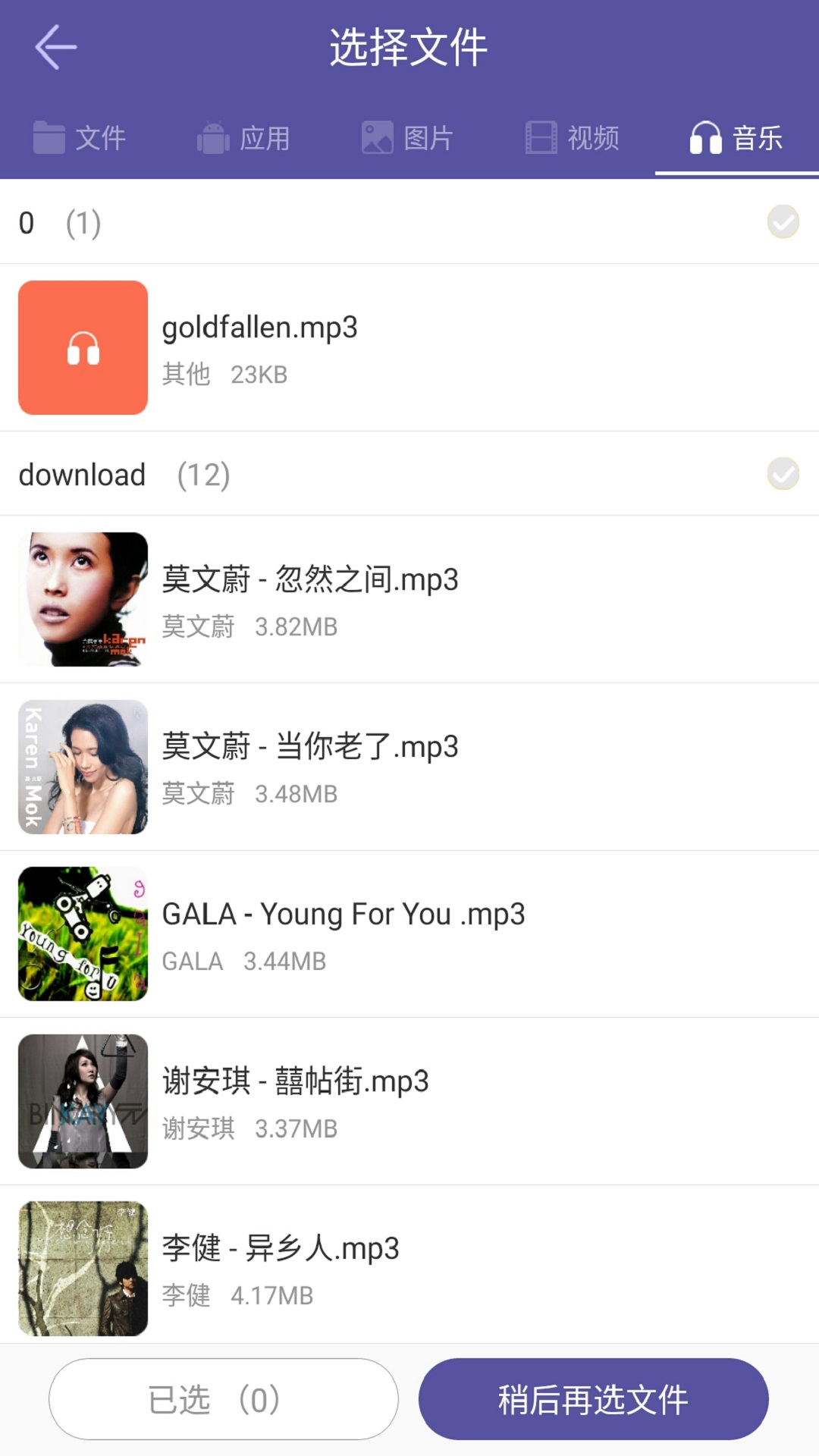
Task: Switch to the 应用 tab
Action: [x=244, y=138]
